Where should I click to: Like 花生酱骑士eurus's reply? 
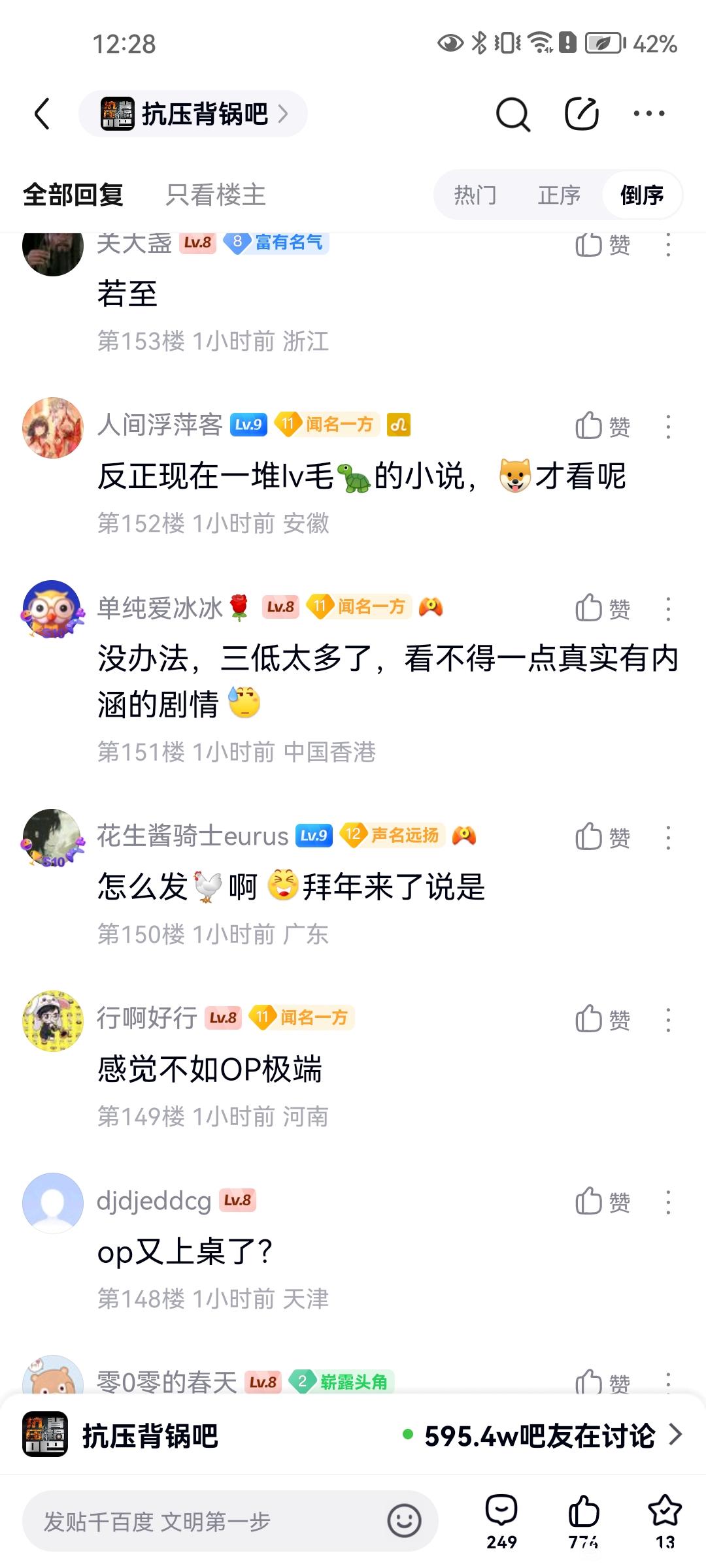pos(602,837)
